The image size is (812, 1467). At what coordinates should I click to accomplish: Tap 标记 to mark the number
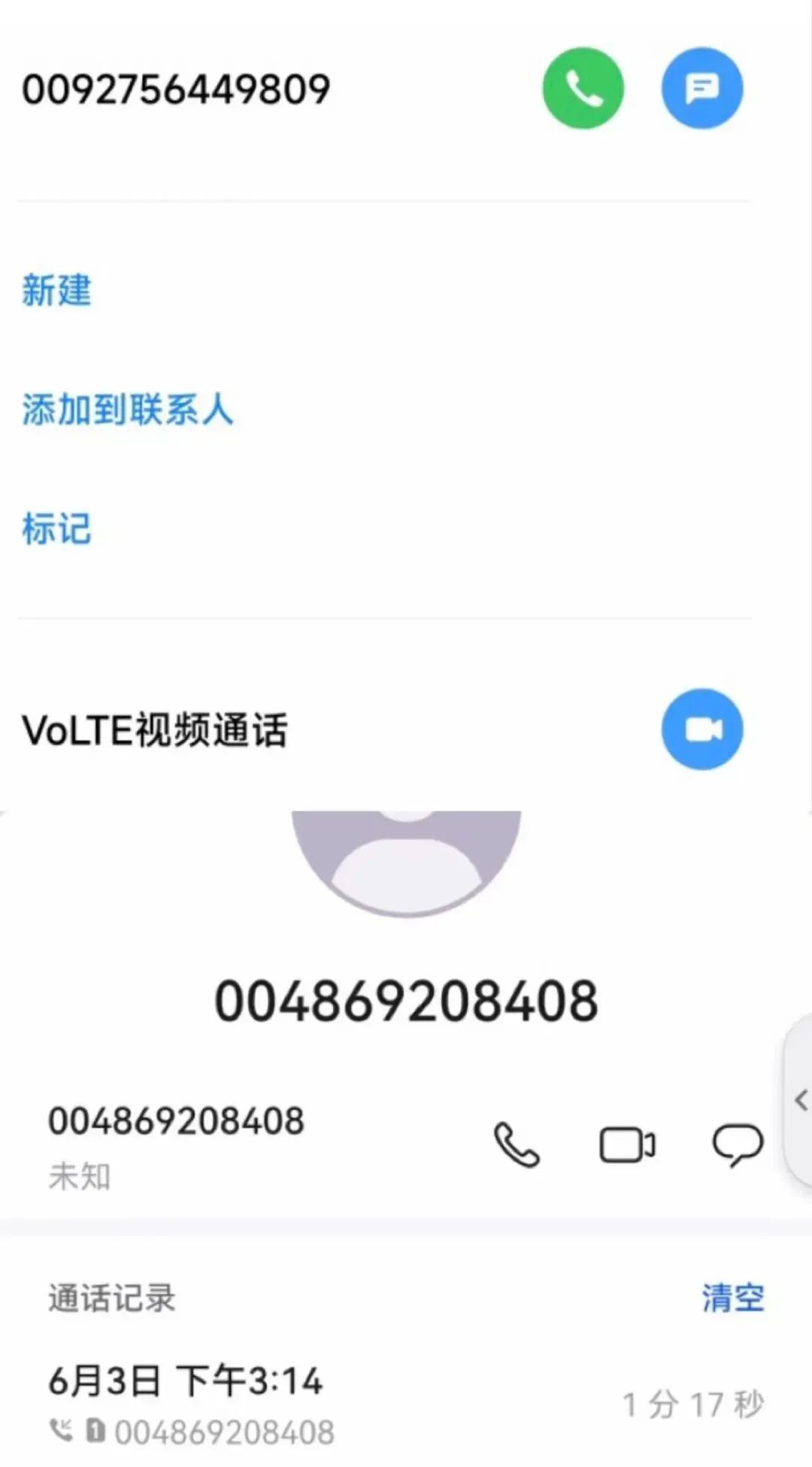pyautogui.click(x=56, y=530)
